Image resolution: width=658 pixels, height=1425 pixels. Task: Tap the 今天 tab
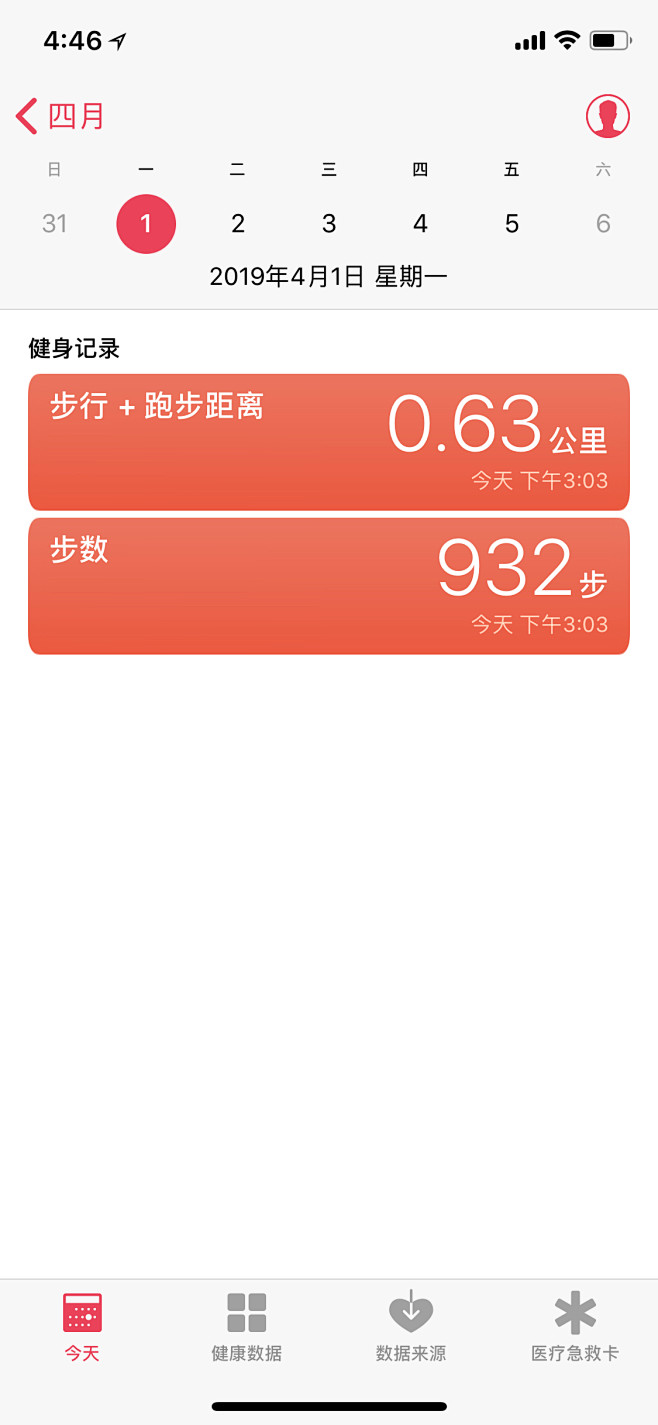pyautogui.click(x=82, y=1327)
